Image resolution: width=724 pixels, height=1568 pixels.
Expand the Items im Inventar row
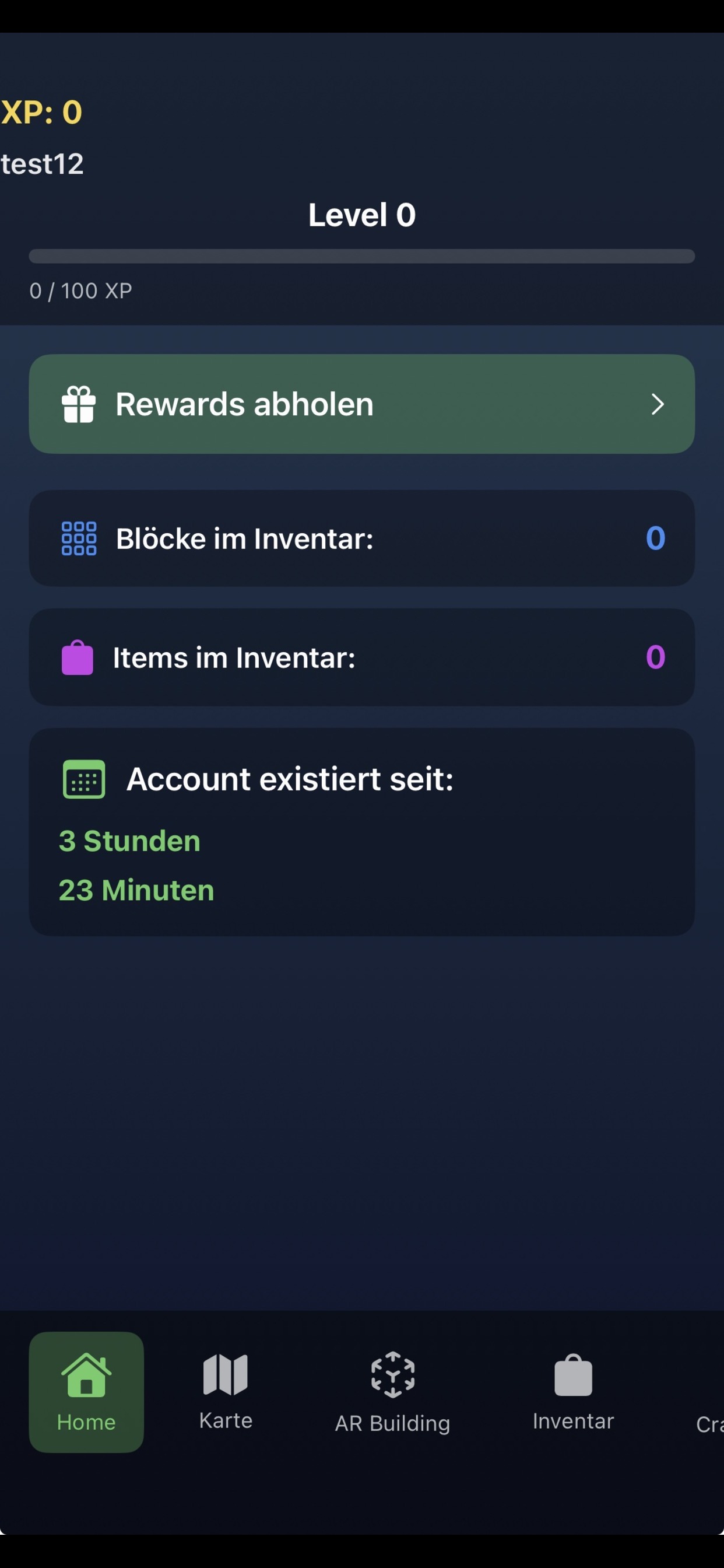362,657
